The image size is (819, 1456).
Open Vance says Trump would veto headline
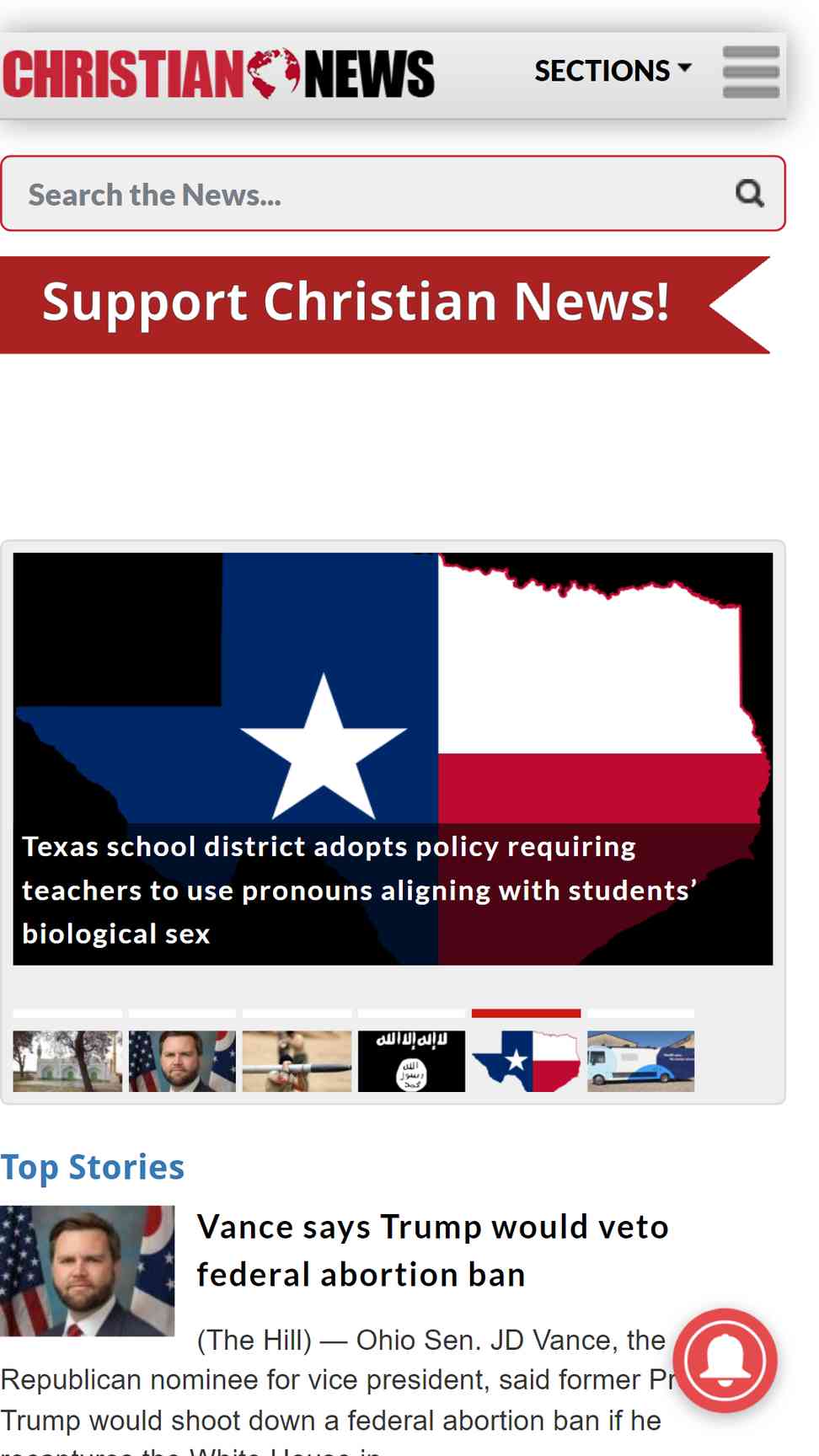(433, 1250)
